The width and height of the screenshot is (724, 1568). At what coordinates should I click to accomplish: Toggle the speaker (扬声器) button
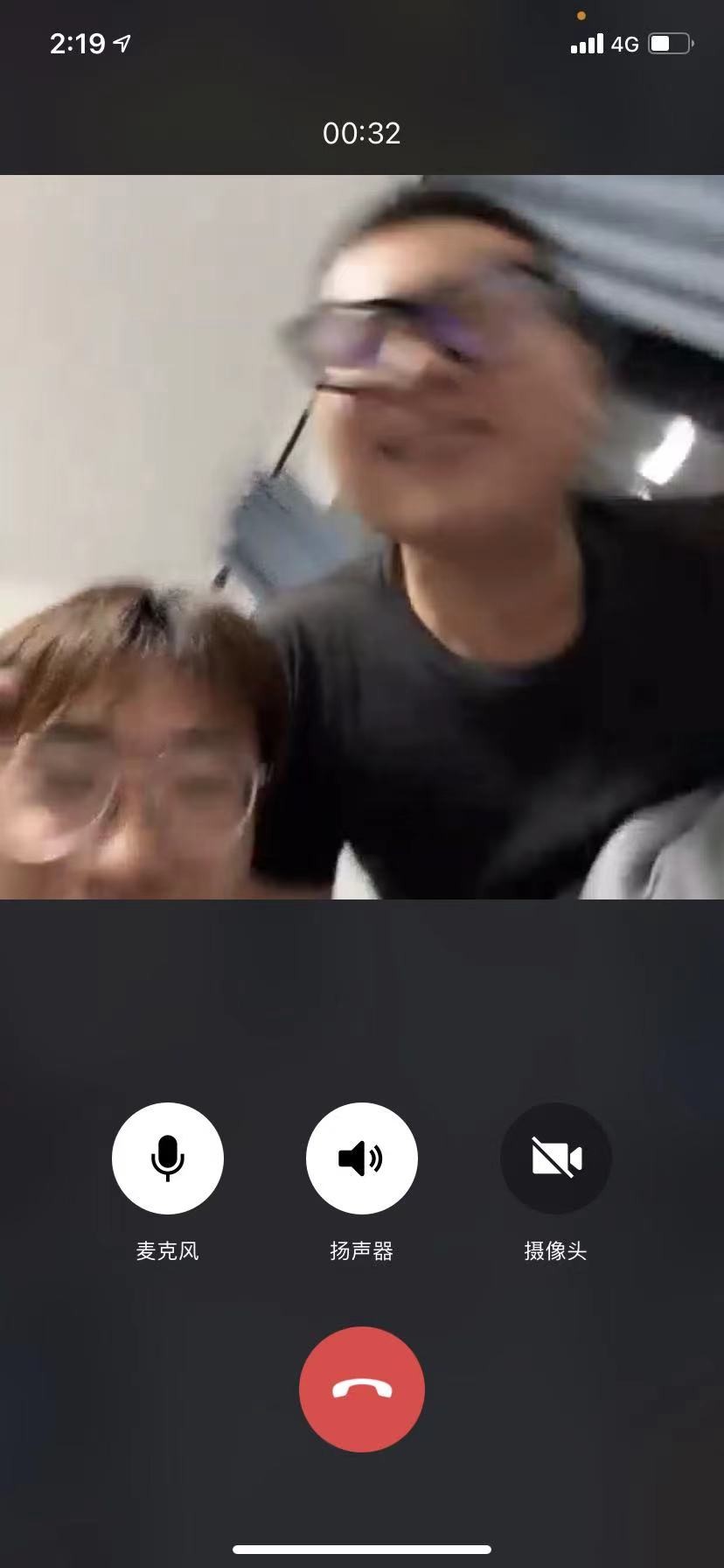coord(361,1158)
